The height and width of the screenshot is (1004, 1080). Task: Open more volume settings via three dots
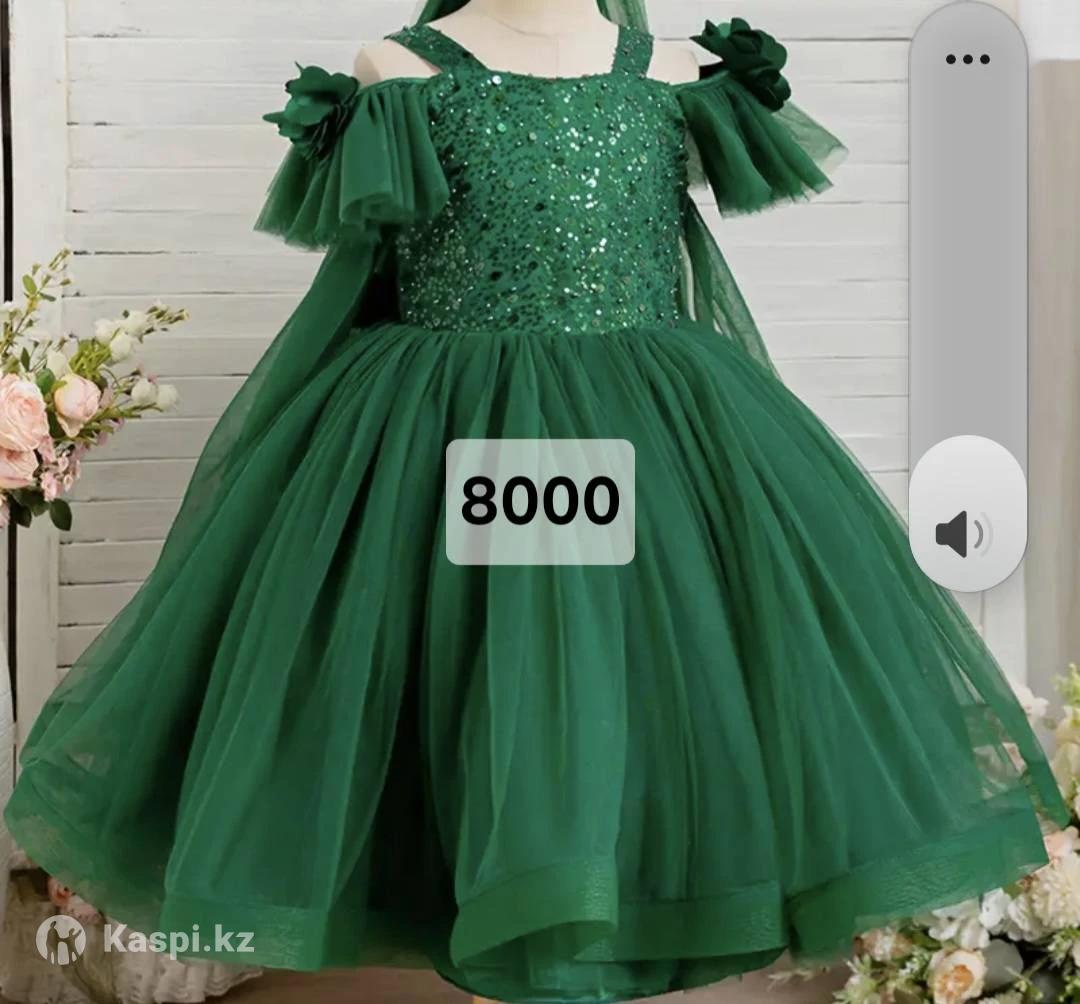click(967, 59)
